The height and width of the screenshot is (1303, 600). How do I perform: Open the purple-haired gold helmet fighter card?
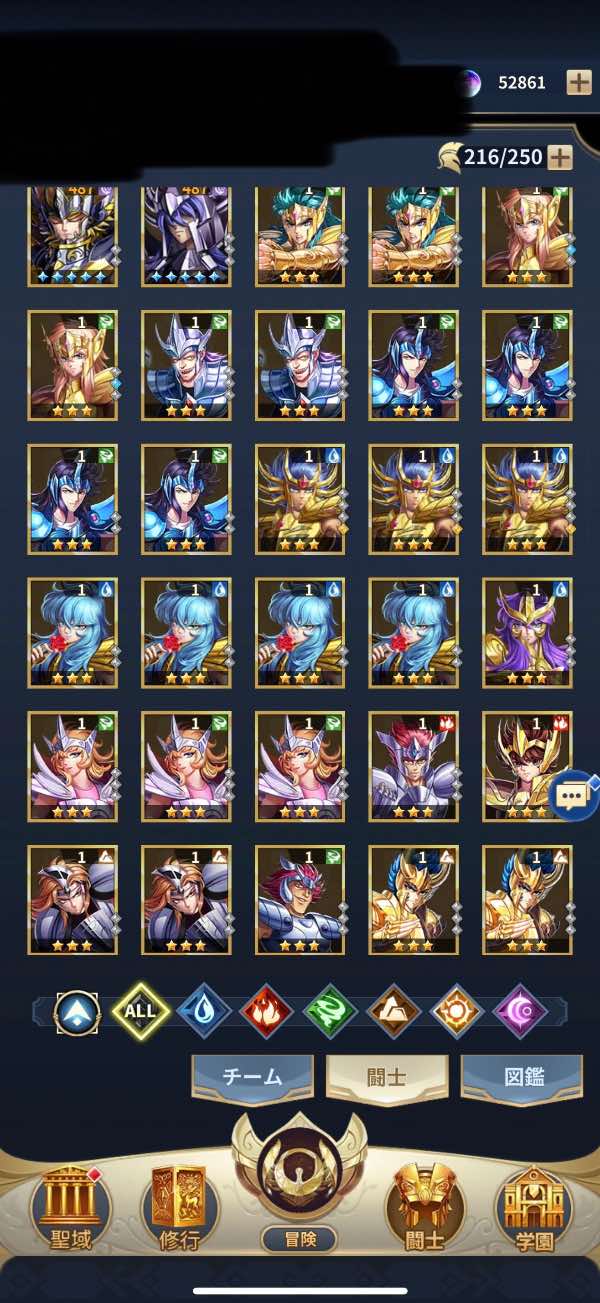click(x=527, y=632)
